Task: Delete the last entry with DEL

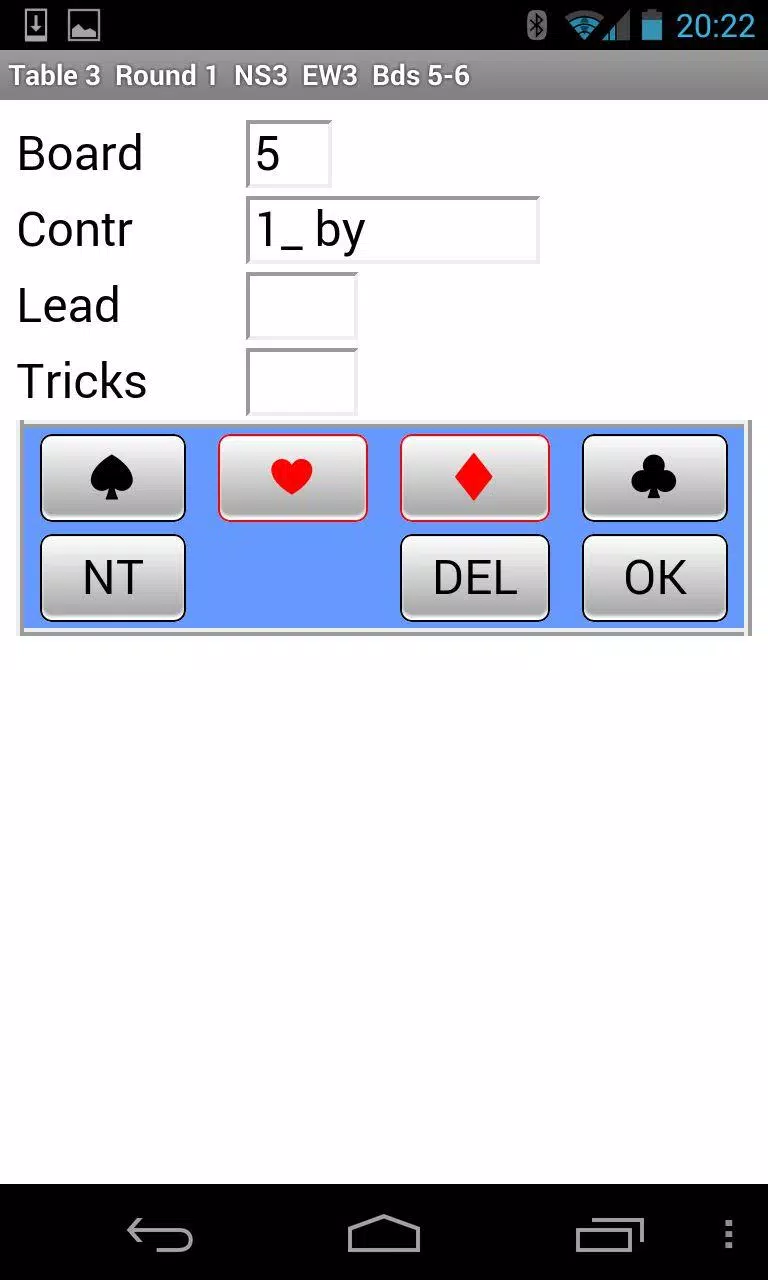Action: (475, 578)
